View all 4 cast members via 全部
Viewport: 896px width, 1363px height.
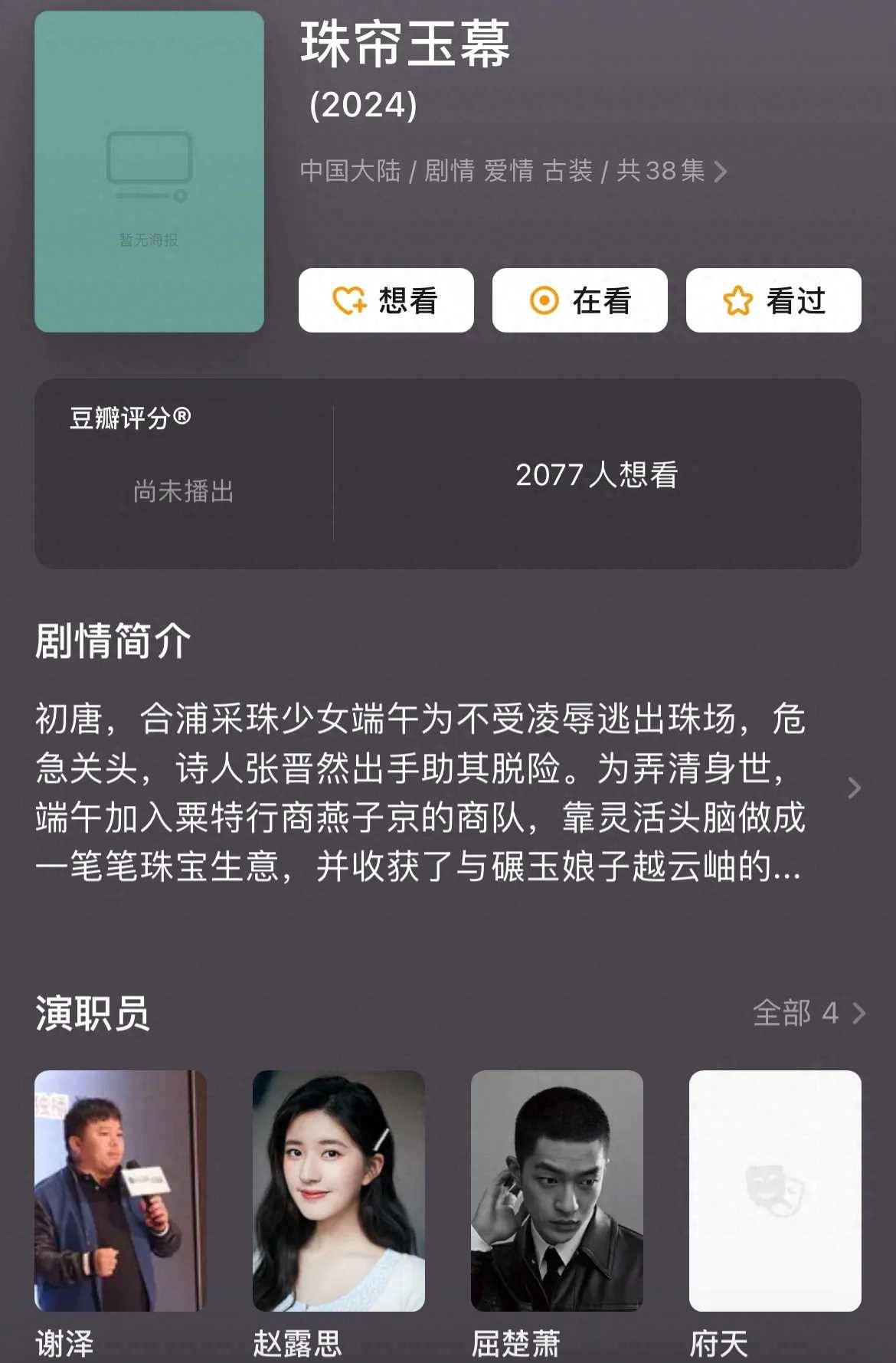(809, 1014)
